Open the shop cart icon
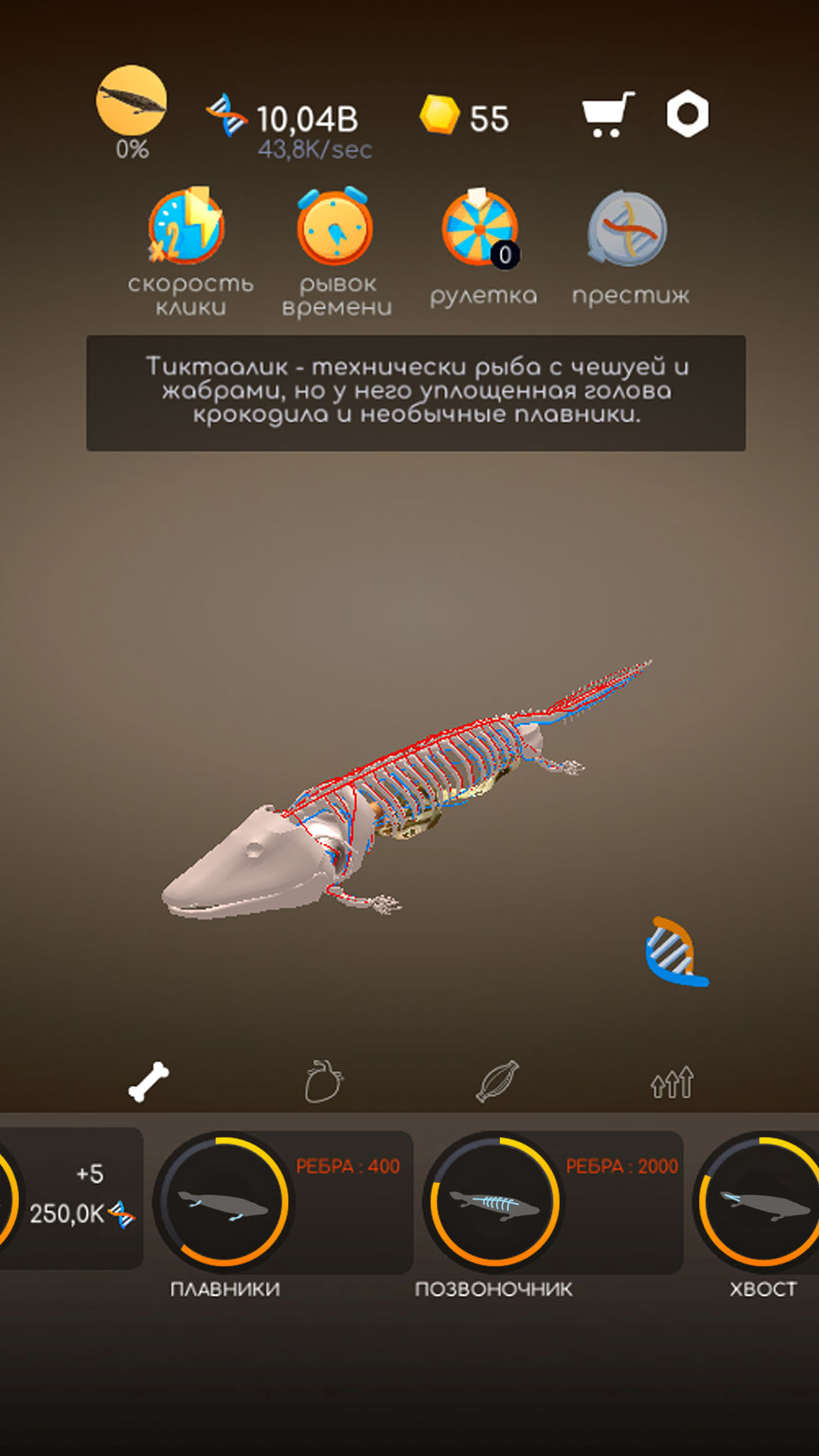Screen dimensions: 819x1456 (607, 115)
